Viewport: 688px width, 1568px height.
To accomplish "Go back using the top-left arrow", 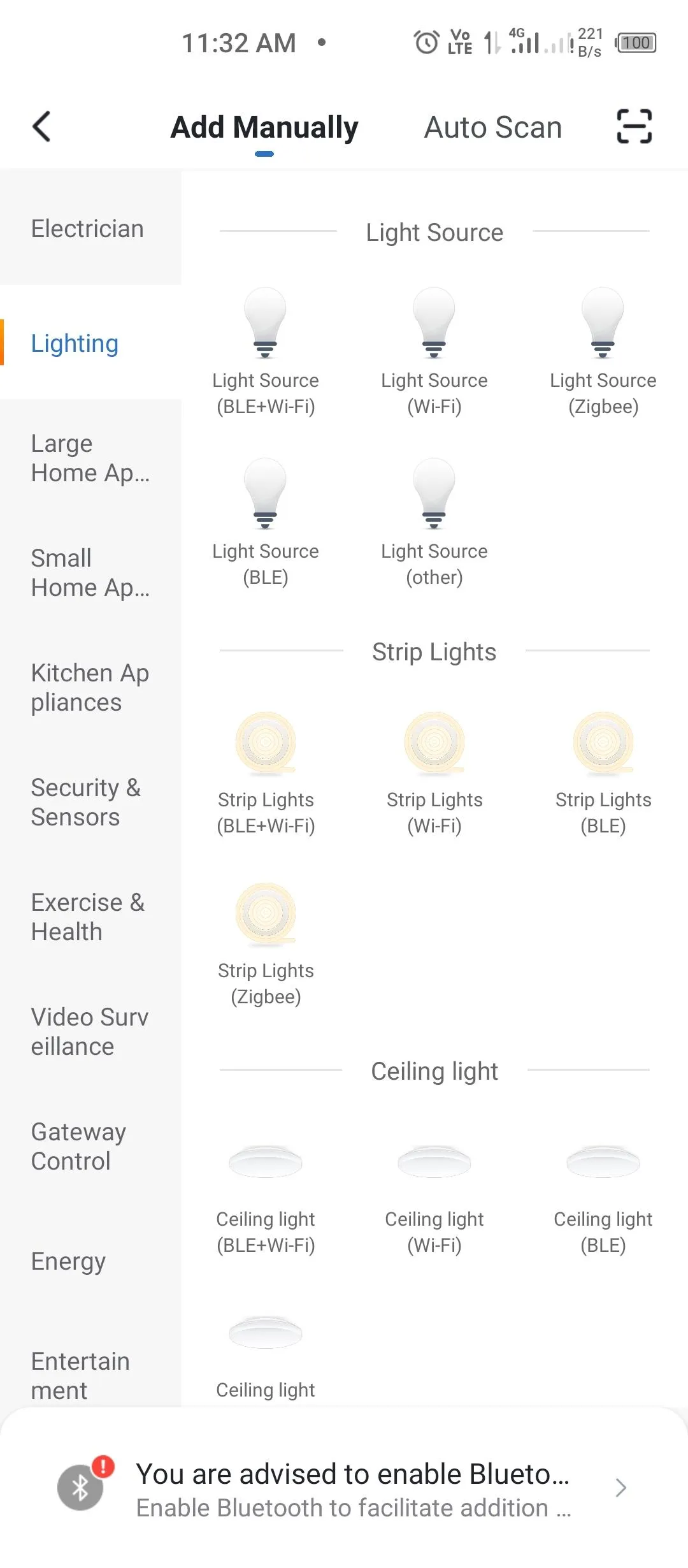I will pyautogui.click(x=41, y=126).
